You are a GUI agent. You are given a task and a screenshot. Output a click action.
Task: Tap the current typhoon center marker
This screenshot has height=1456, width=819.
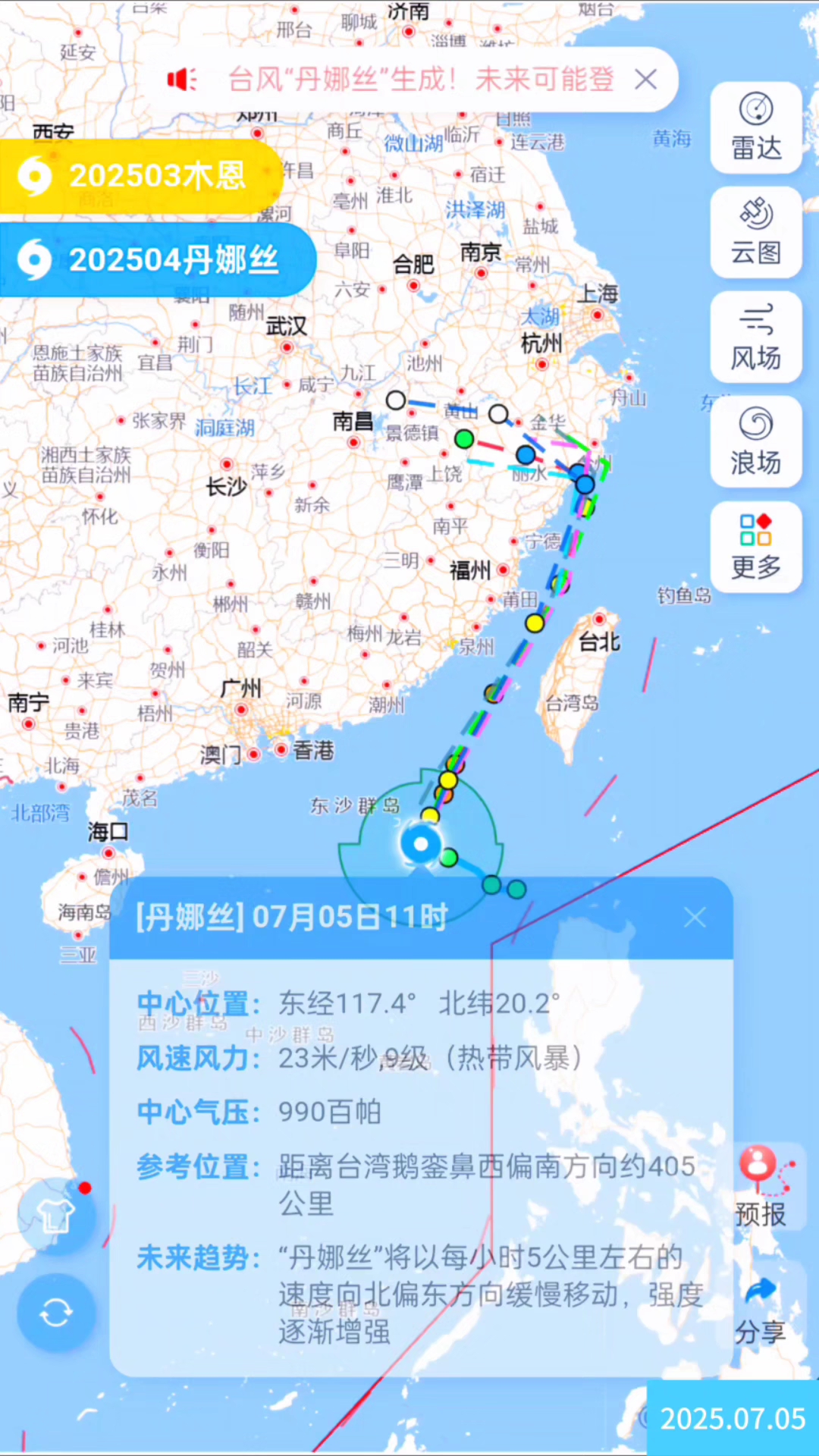421,843
